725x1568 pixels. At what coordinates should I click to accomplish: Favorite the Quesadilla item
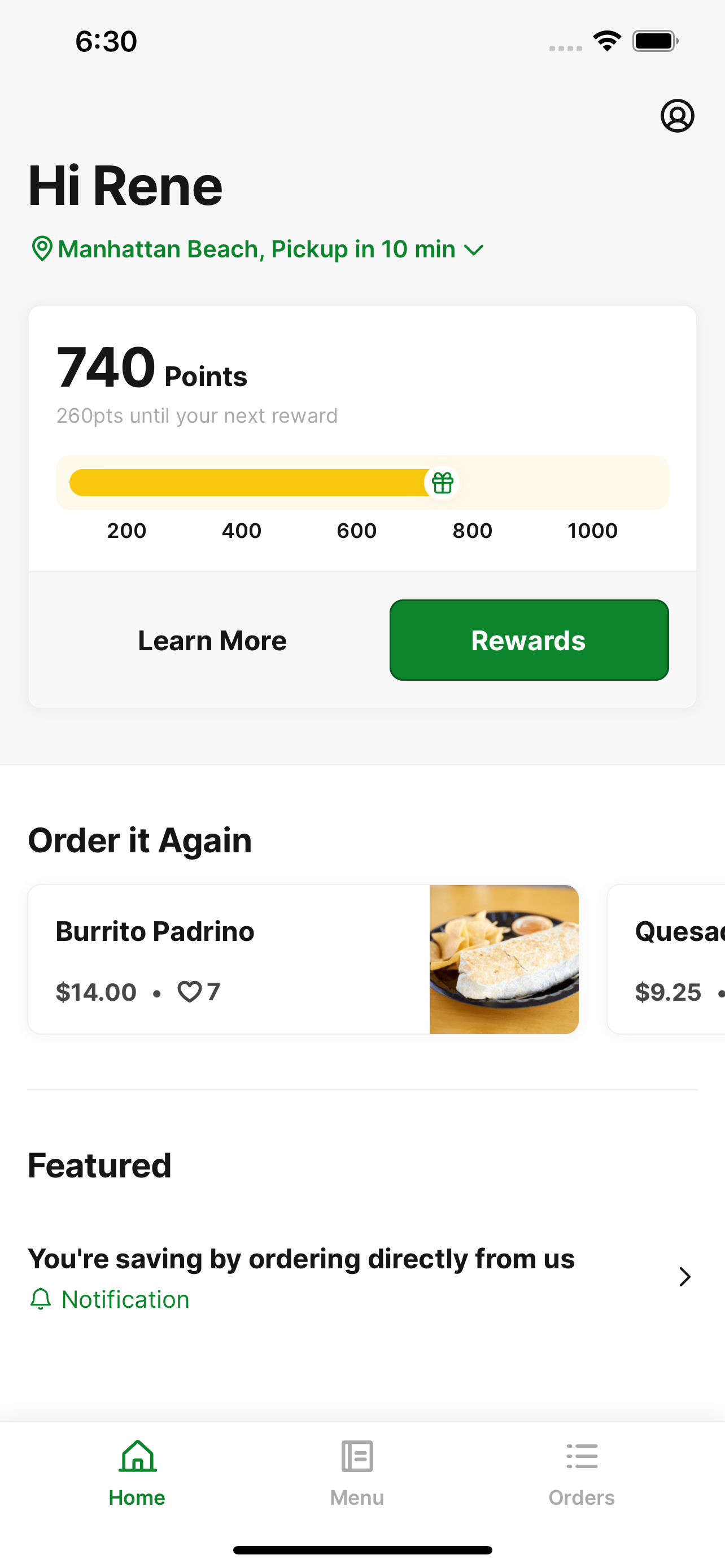pos(723,992)
